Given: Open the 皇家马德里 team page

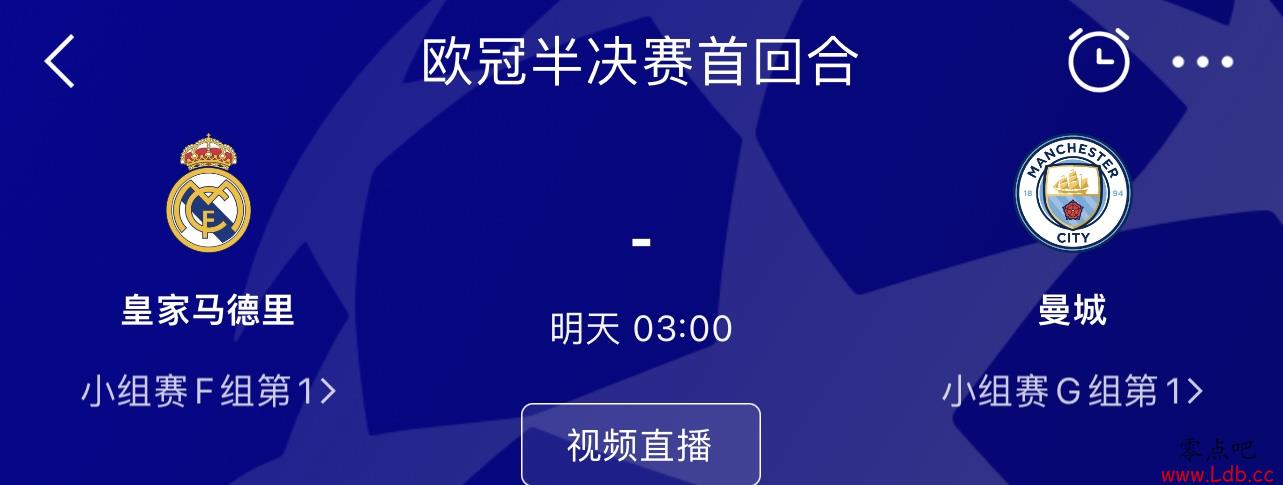Looking at the screenshot, I should click(x=208, y=309).
